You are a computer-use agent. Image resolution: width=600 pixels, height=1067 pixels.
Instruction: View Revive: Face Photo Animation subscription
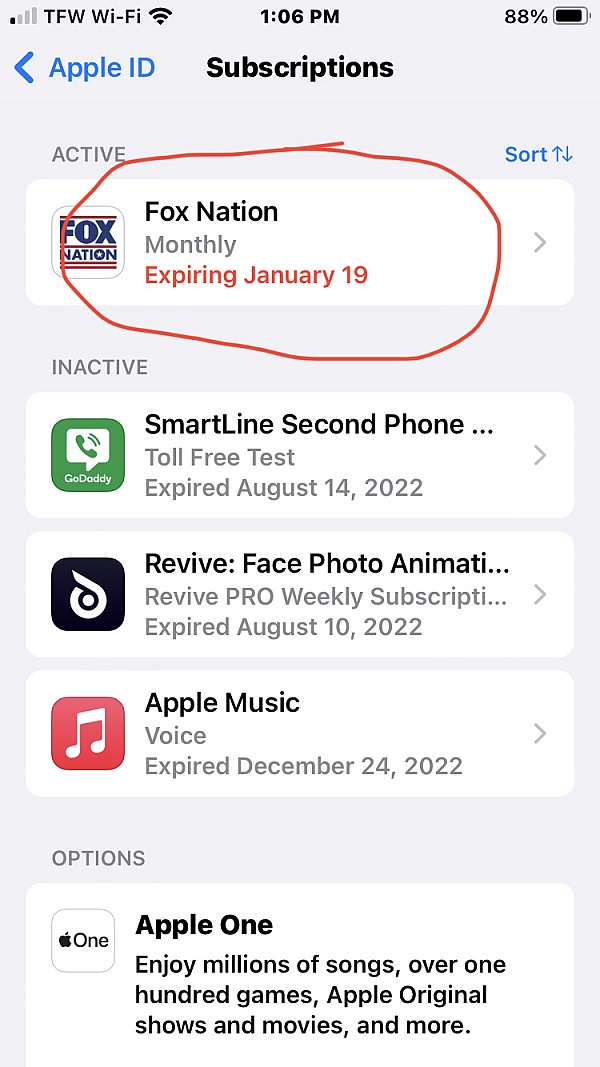[x=300, y=594]
